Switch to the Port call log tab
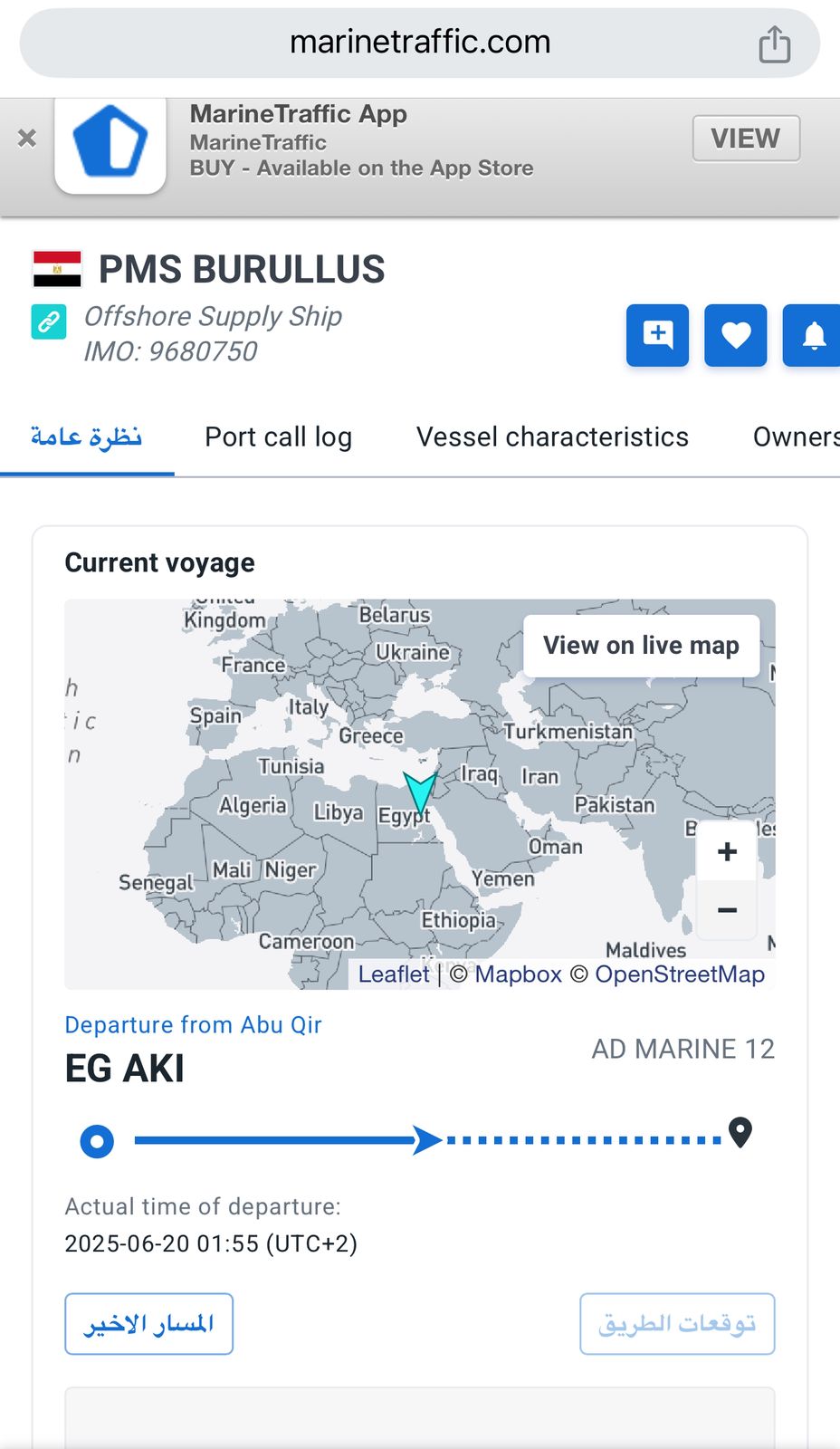Image resolution: width=840 pixels, height=1449 pixels. point(278,437)
